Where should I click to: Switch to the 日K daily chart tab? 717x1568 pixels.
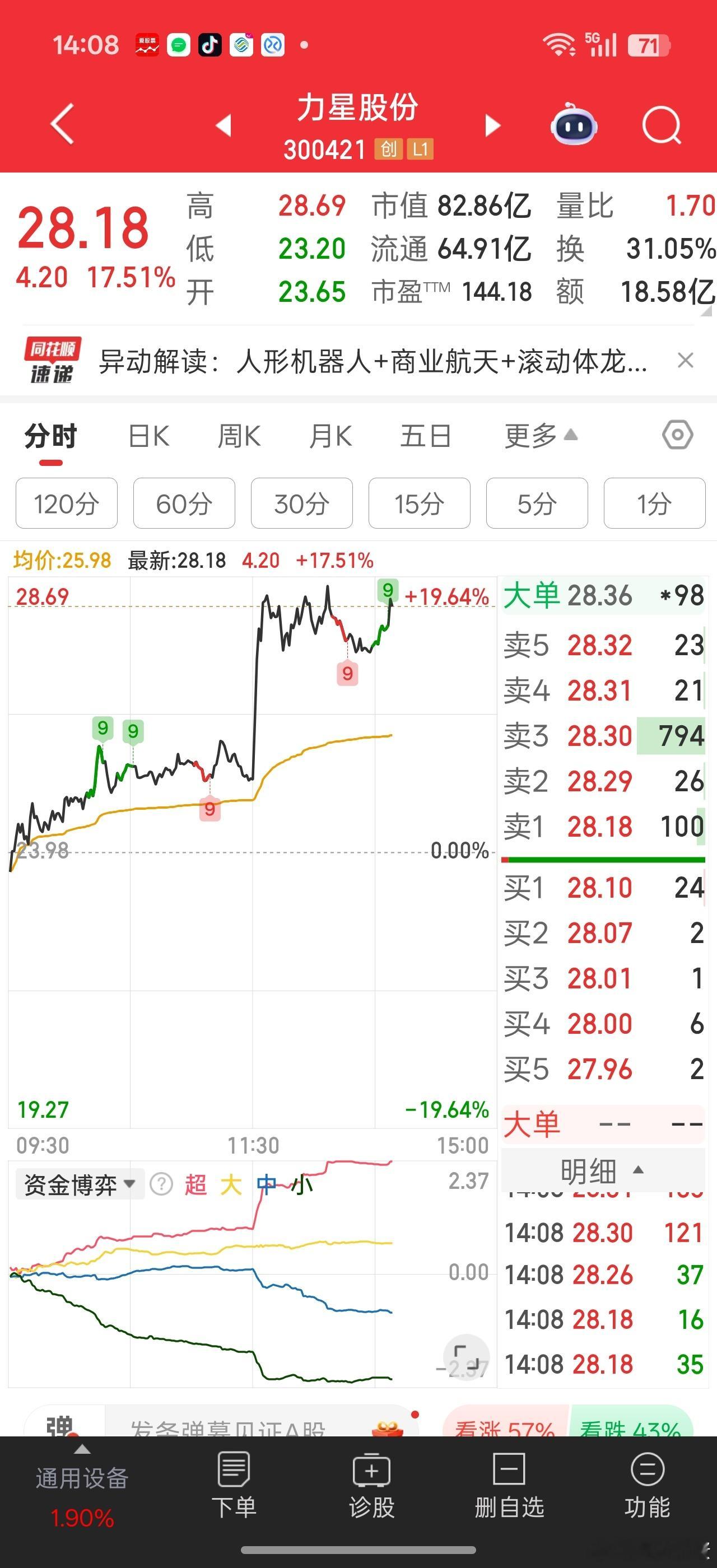148,435
